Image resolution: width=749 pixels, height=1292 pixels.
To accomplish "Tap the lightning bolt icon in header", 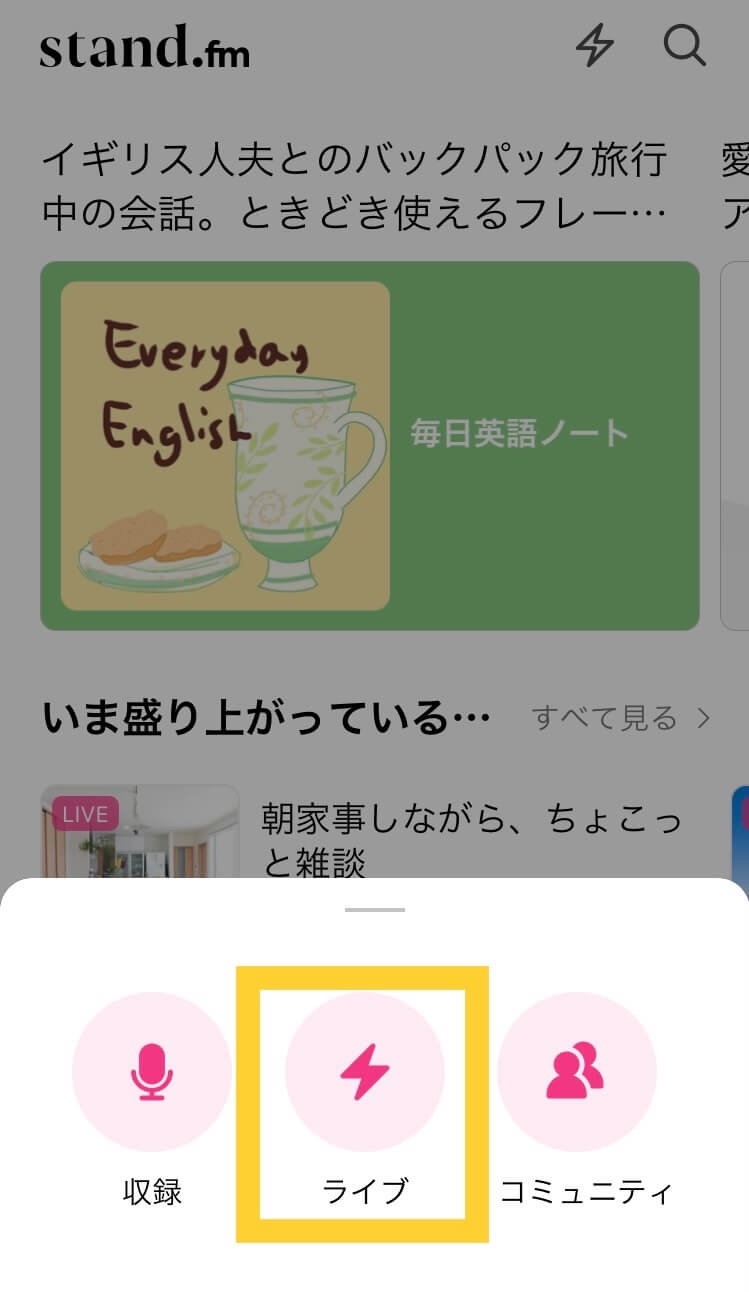I will click(x=594, y=46).
